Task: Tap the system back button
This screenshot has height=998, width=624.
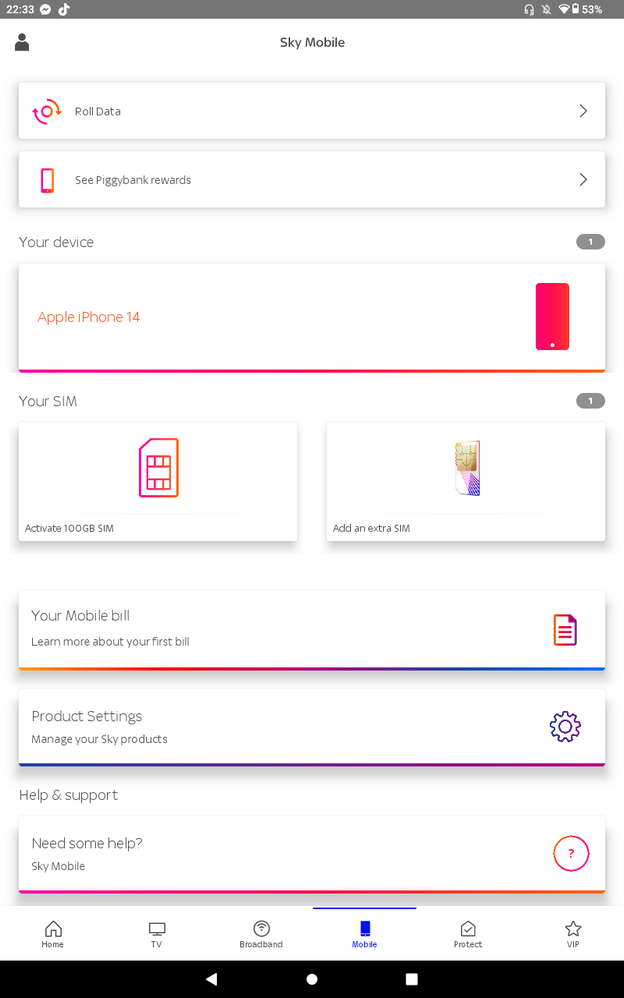Action: (211, 979)
